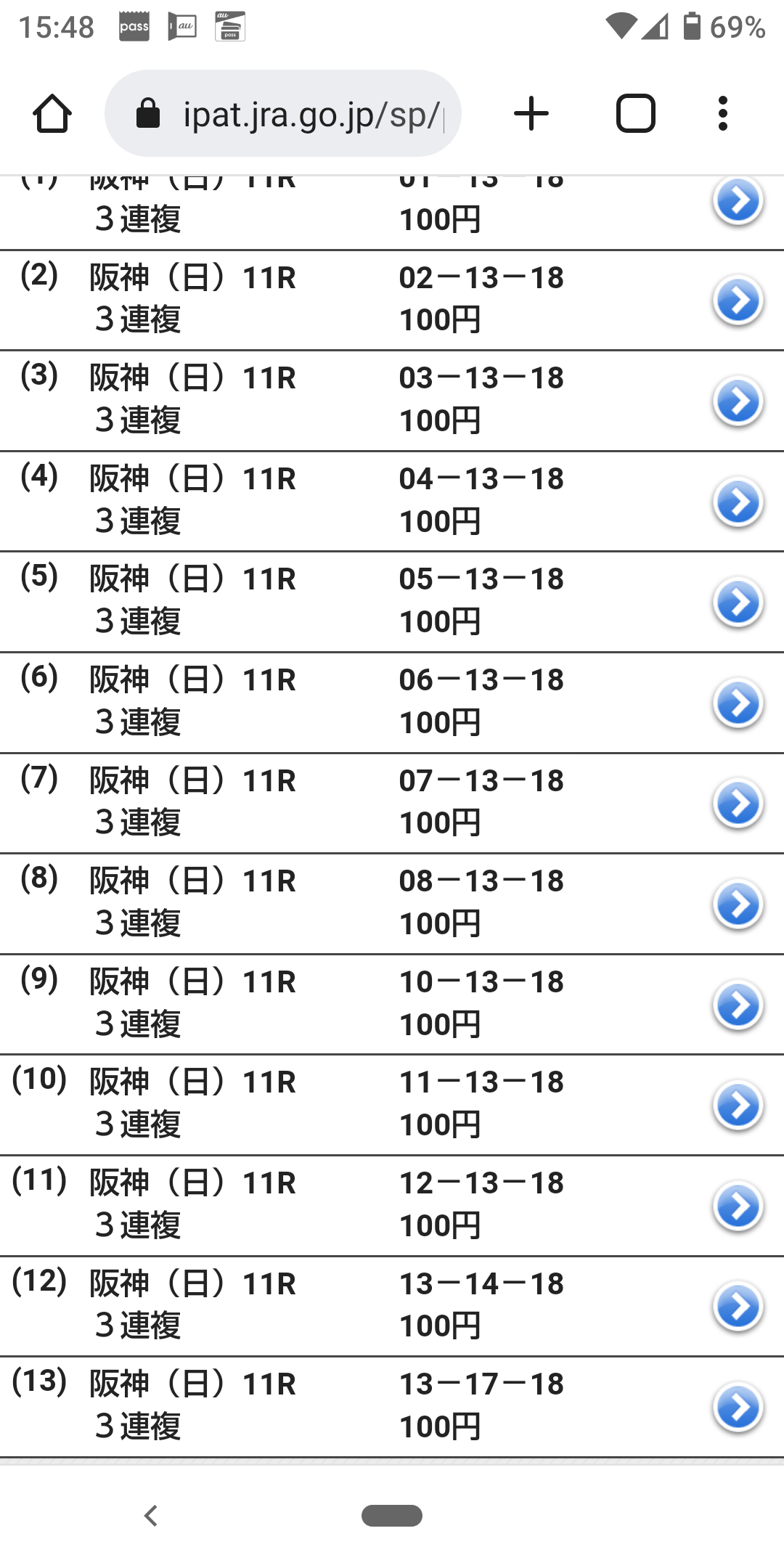The height and width of the screenshot is (1568, 784).
Task: Open bet (13) with numbers 13-17-18
Action: (738, 1408)
